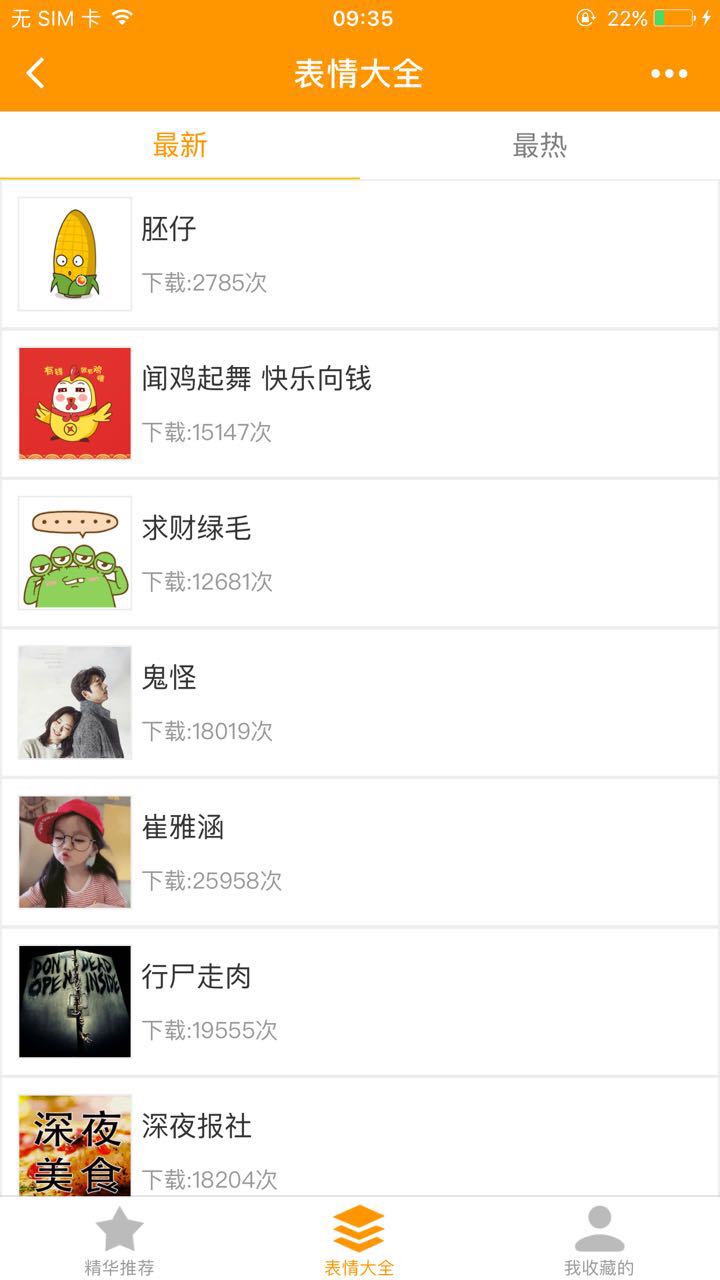The image size is (720, 1280).
Task: Open the 闻鸡起舞 快乐向钱 sticker pack
Action: click(360, 403)
